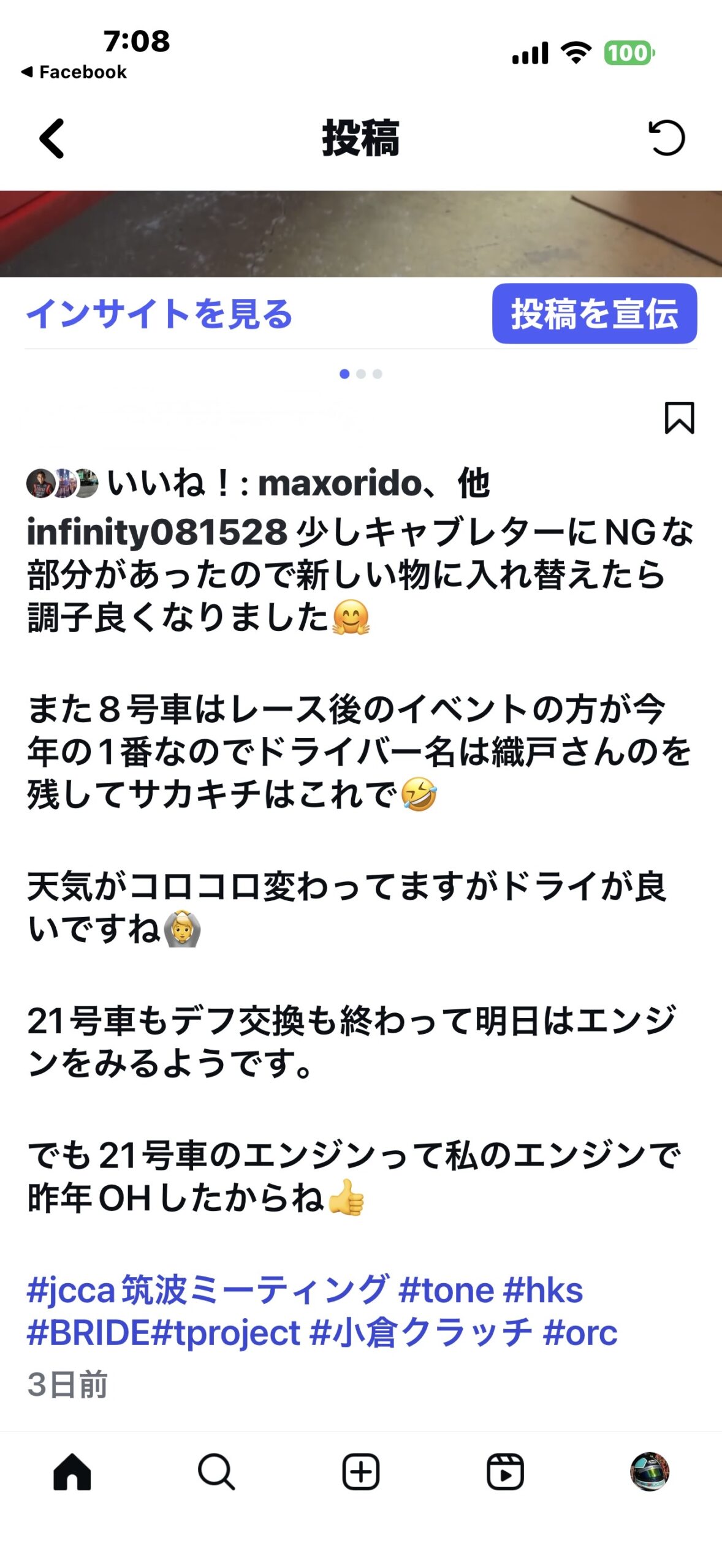Viewport: 722px width, 1568px height.
Task: View posts tagged #orc
Action: pos(580,1333)
